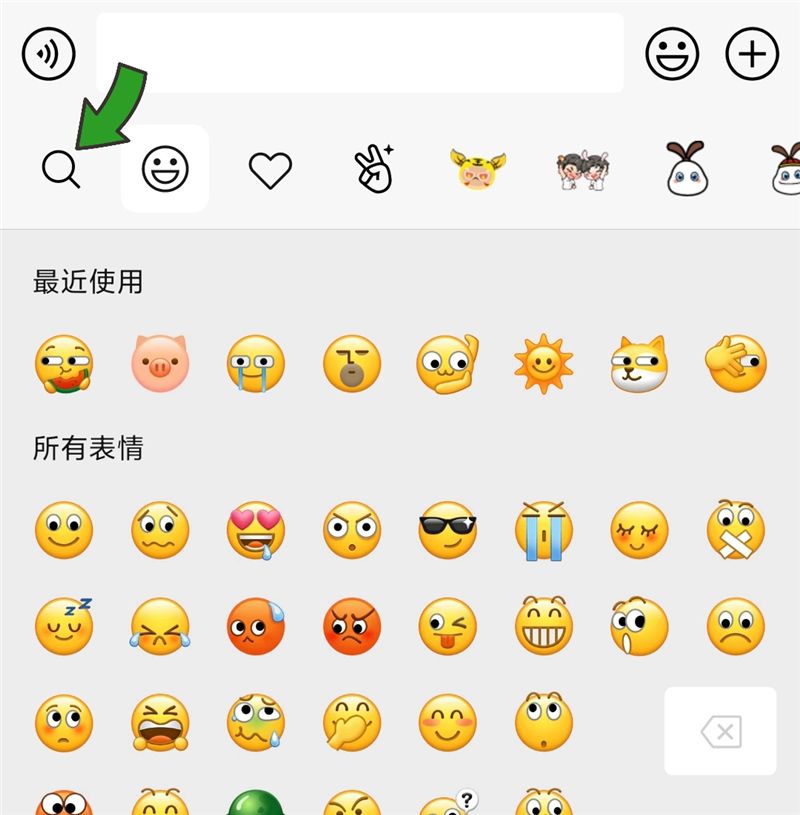Image resolution: width=800 pixels, height=815 pixels.
Task: Select the recent pig emoji
Action: (160, 363)
